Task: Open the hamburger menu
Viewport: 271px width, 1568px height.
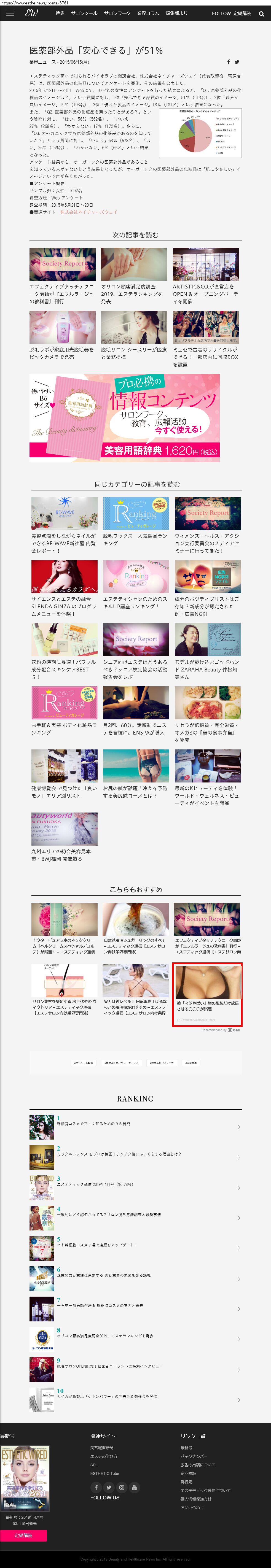Action: tap(10, 13)
